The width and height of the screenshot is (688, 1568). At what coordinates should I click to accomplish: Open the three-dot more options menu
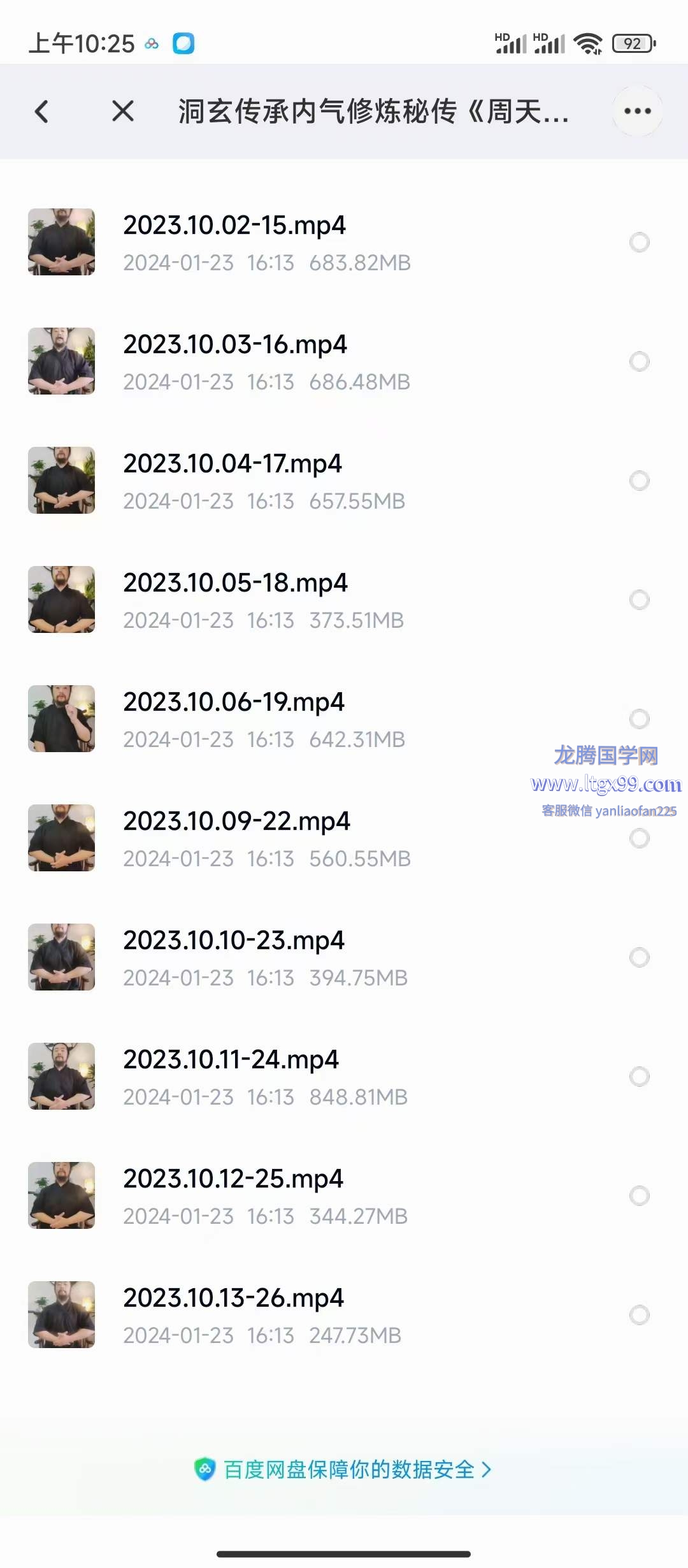coord(637,111)
